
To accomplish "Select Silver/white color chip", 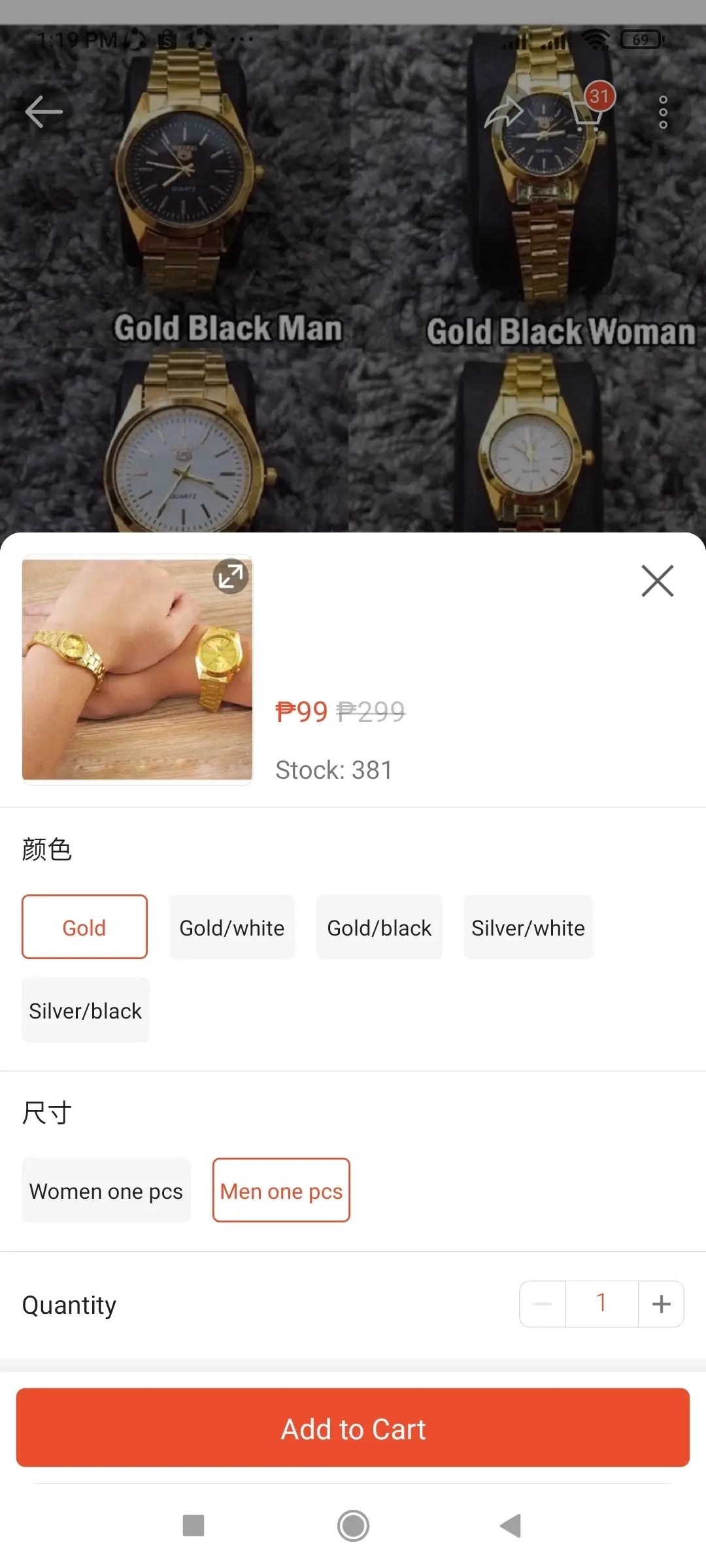I will (528, 927).
